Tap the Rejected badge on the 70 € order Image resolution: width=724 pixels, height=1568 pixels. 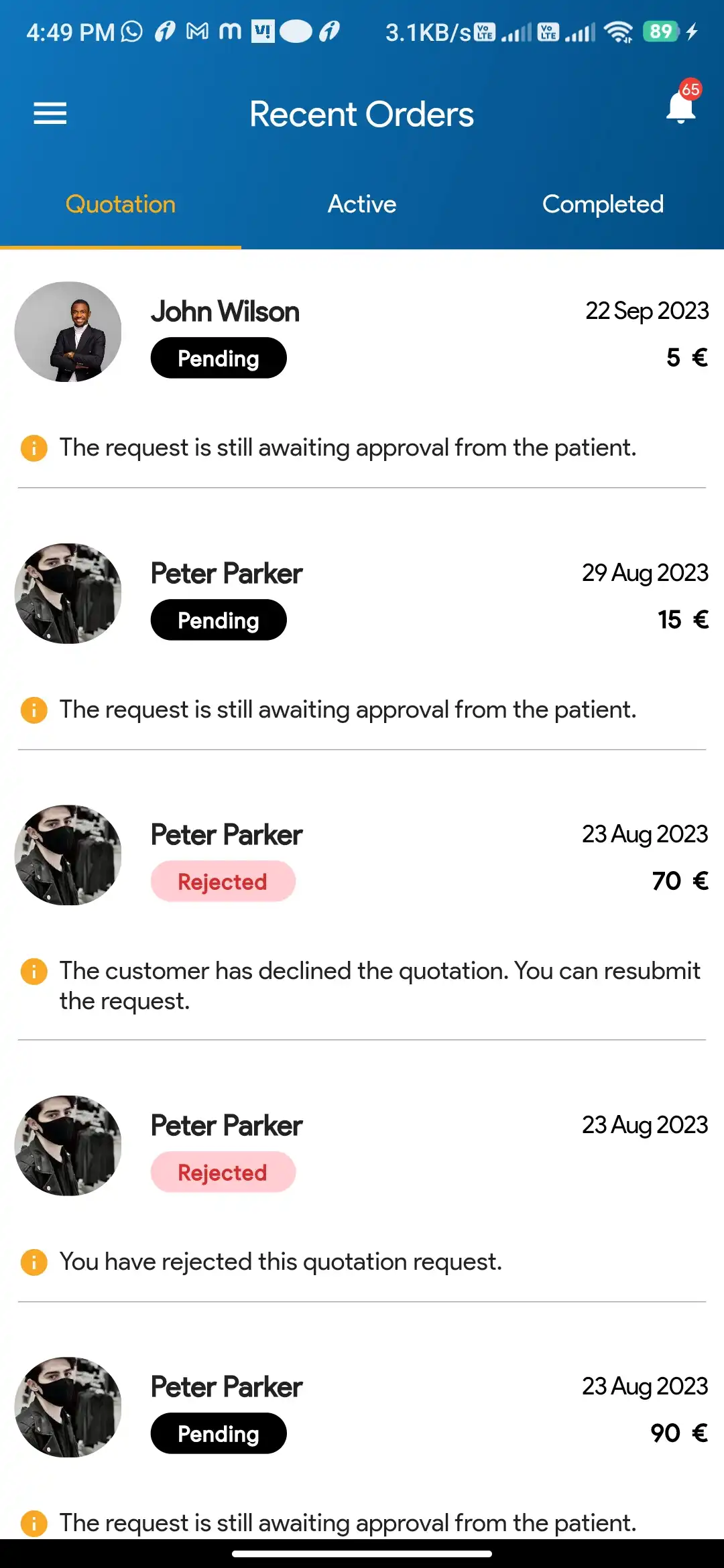pyautogui.click(x=223, y=881)
